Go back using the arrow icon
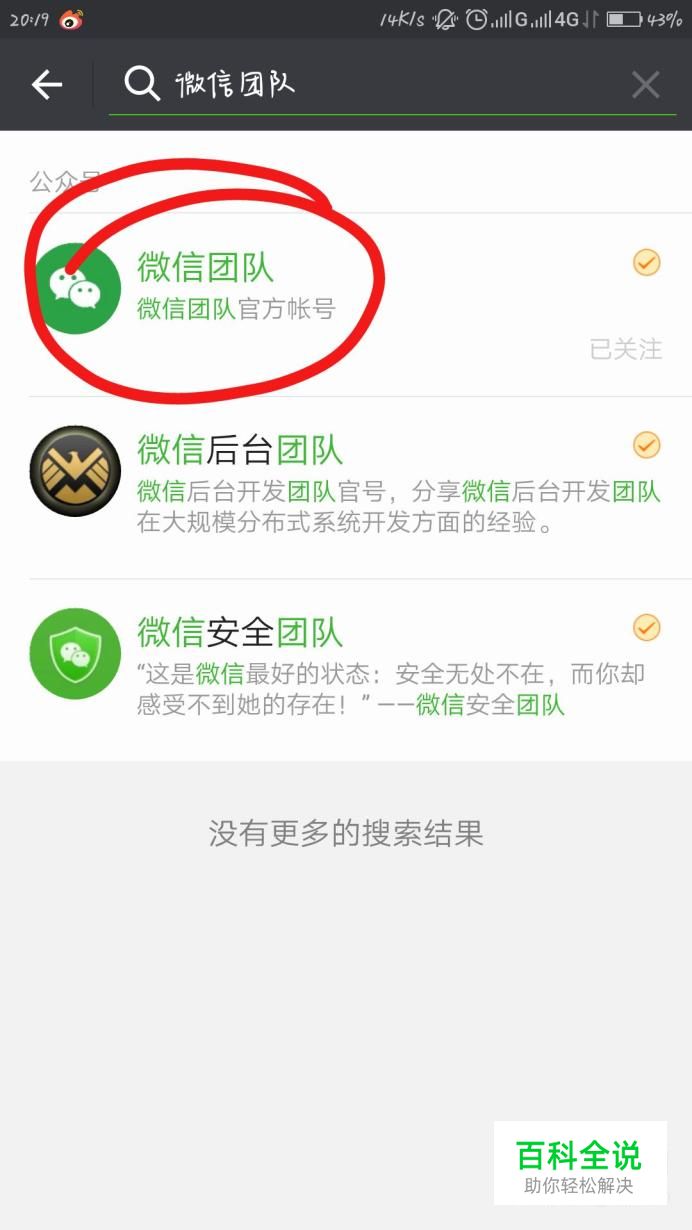The height and width of the screenshot is (1230, 692). tap(47, 85)
